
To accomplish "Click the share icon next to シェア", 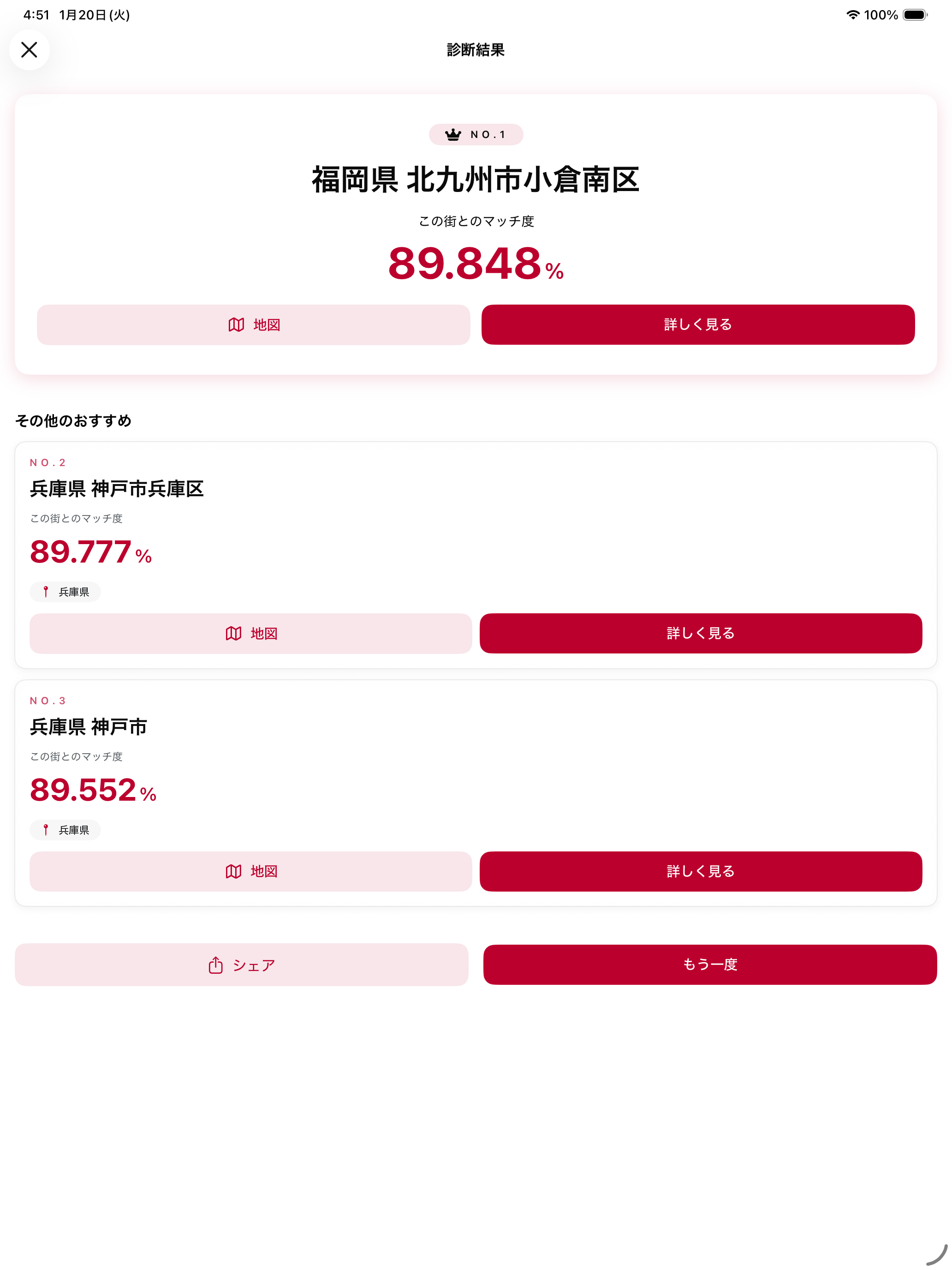I will pos(215,964).
